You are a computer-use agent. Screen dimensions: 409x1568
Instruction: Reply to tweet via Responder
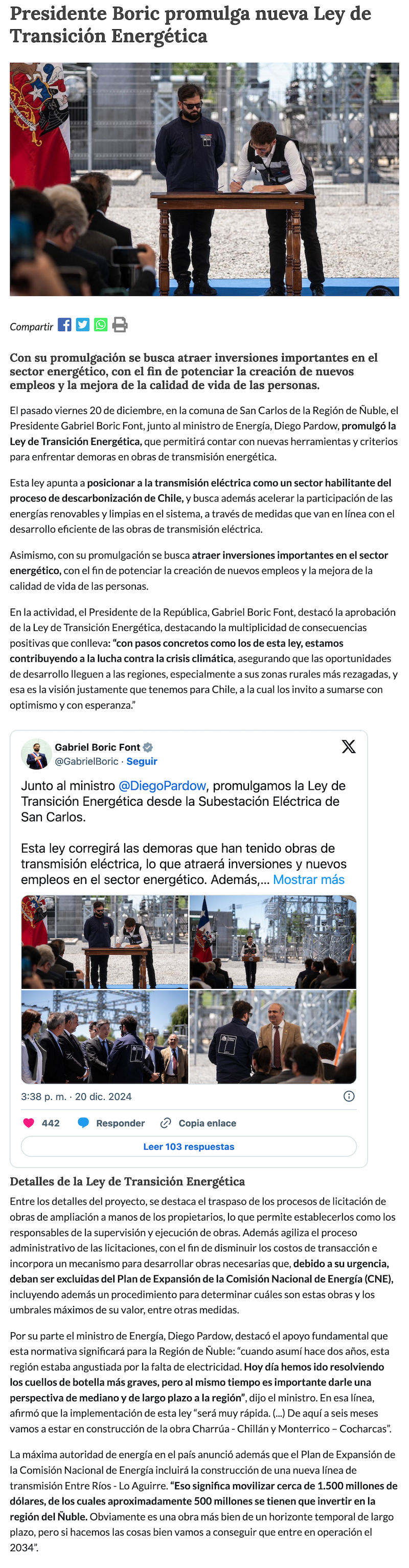click(111, 1123)
